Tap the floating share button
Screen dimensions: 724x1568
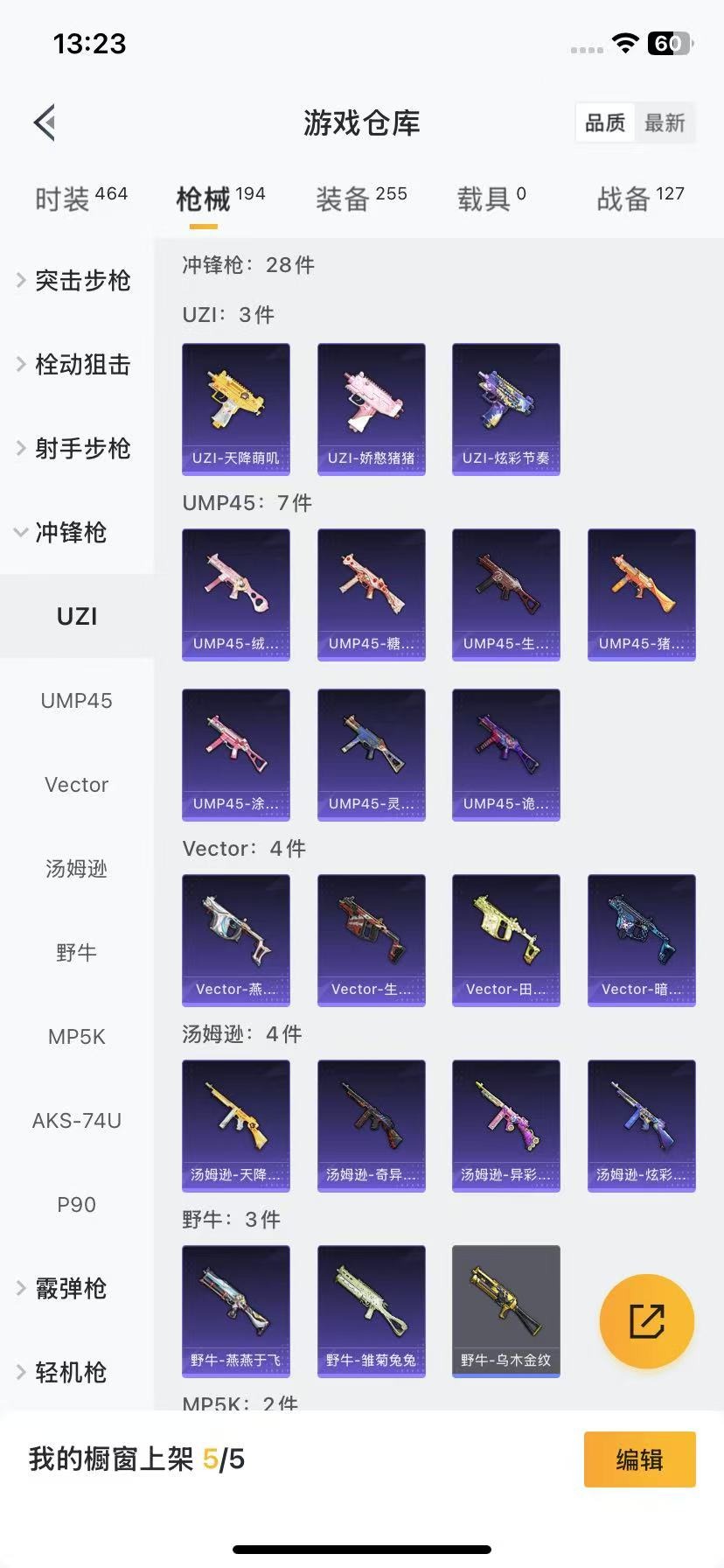[647, 1321]
